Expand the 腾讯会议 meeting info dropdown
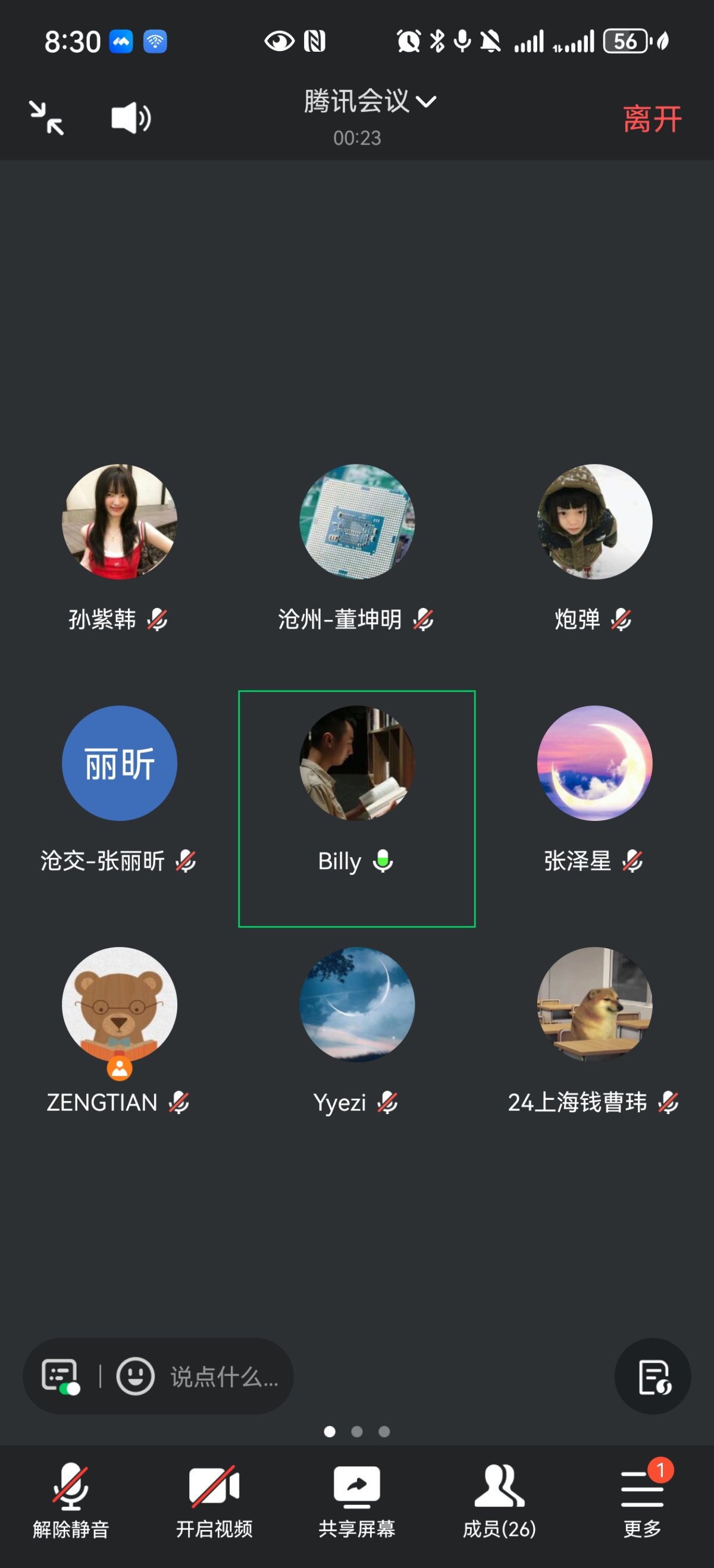 click(369, 101)
